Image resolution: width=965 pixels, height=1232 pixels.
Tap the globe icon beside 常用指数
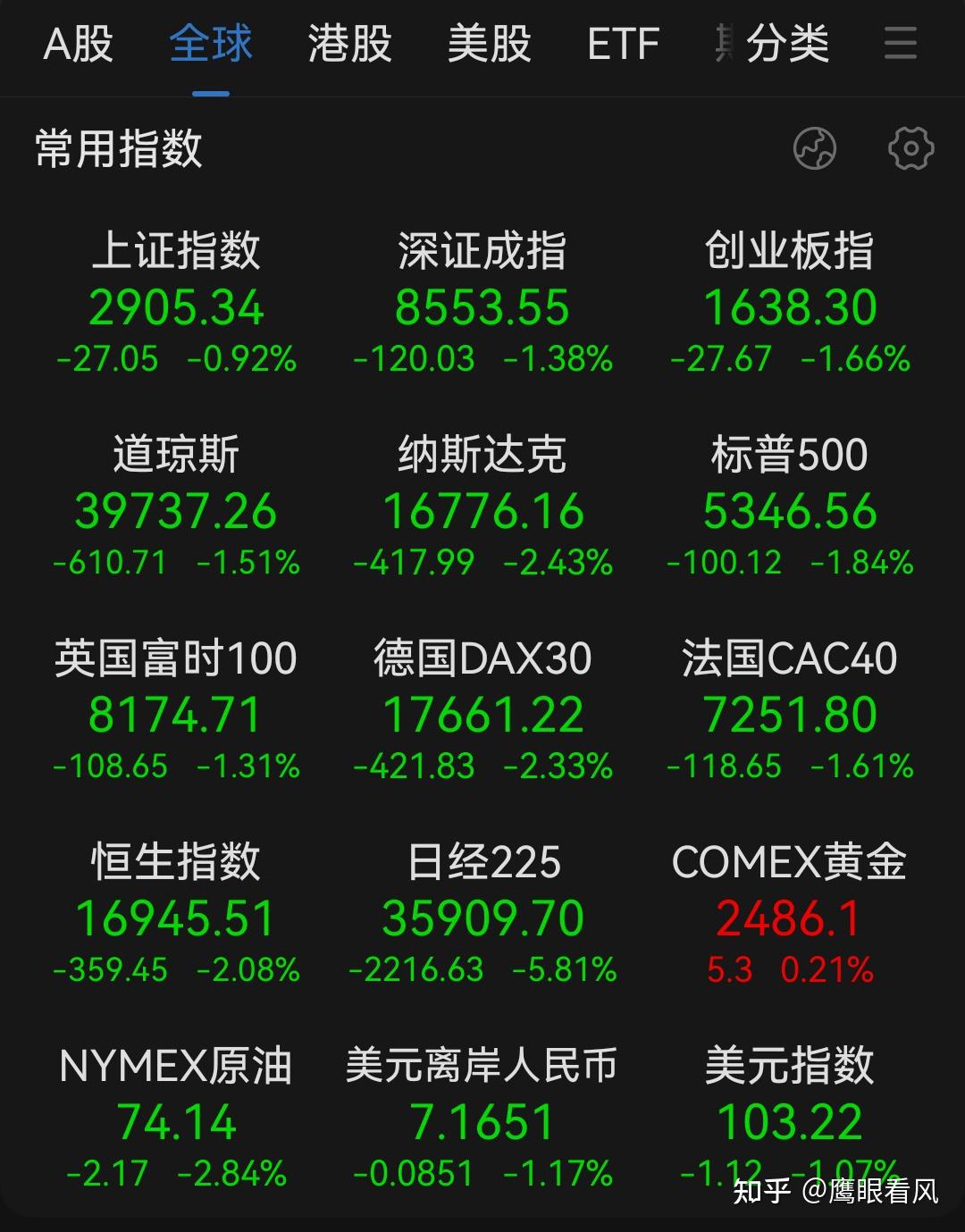(x=815, y=148)
